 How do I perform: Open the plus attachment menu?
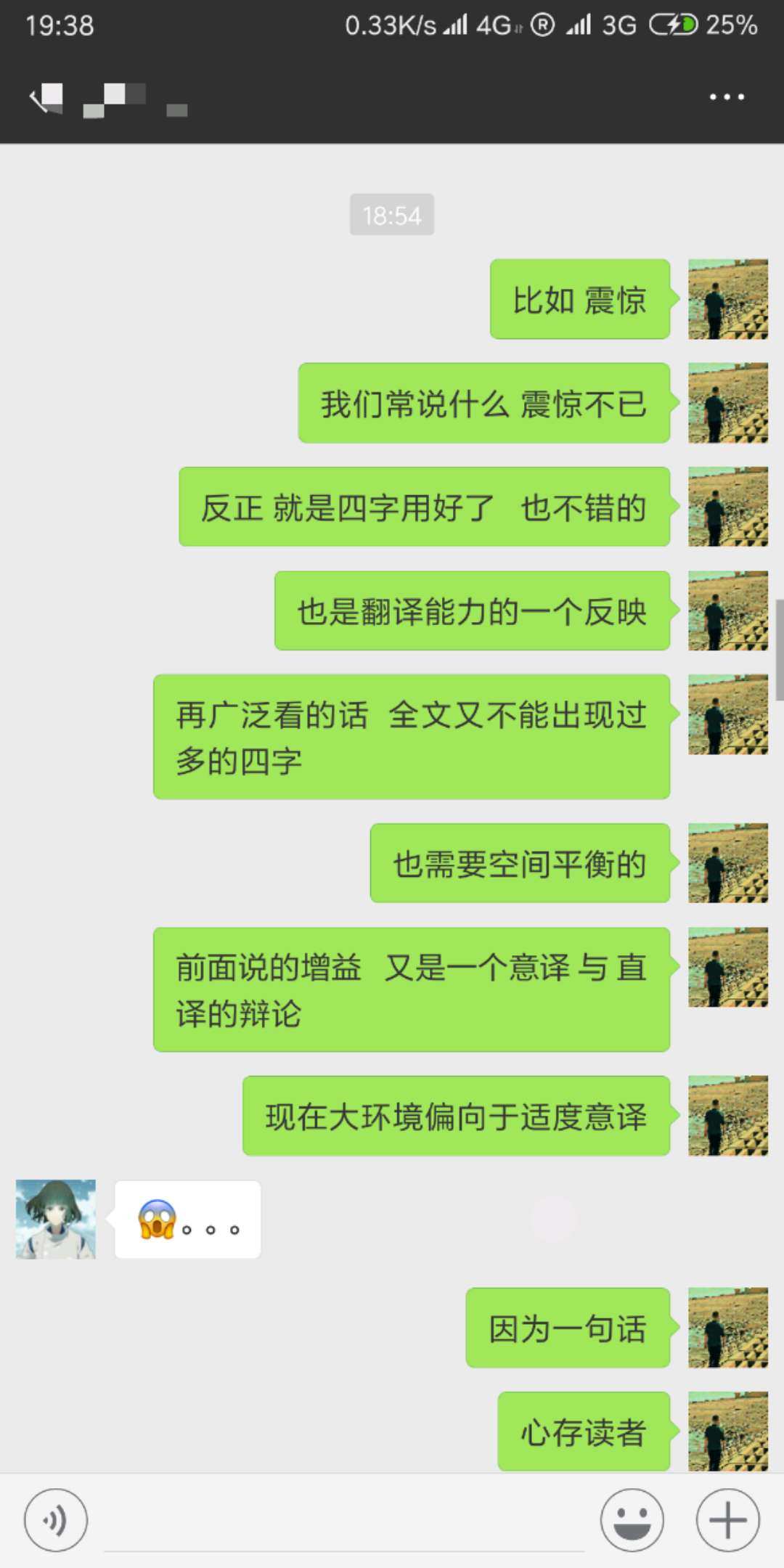(x=727, y=1520)
